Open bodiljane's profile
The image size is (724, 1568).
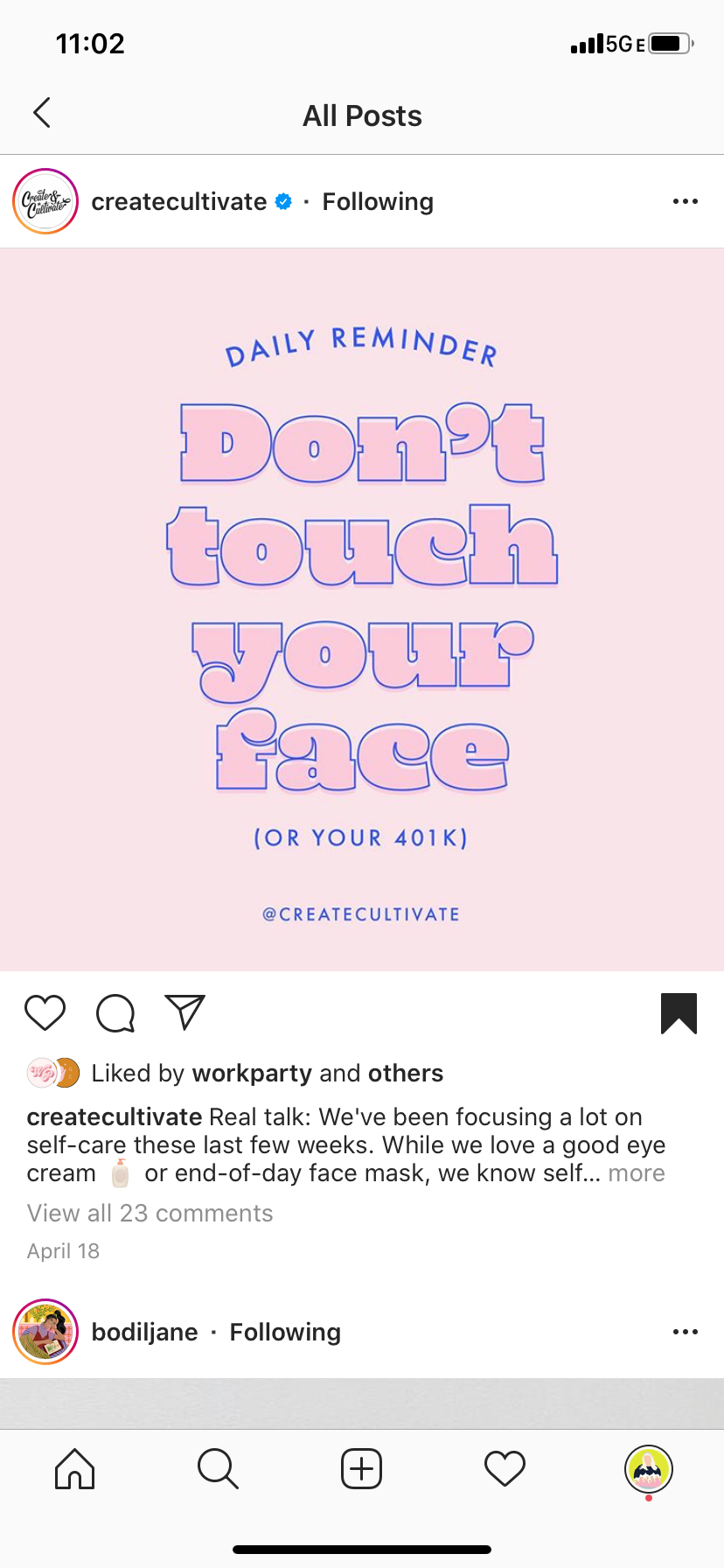click(145, 1333)
